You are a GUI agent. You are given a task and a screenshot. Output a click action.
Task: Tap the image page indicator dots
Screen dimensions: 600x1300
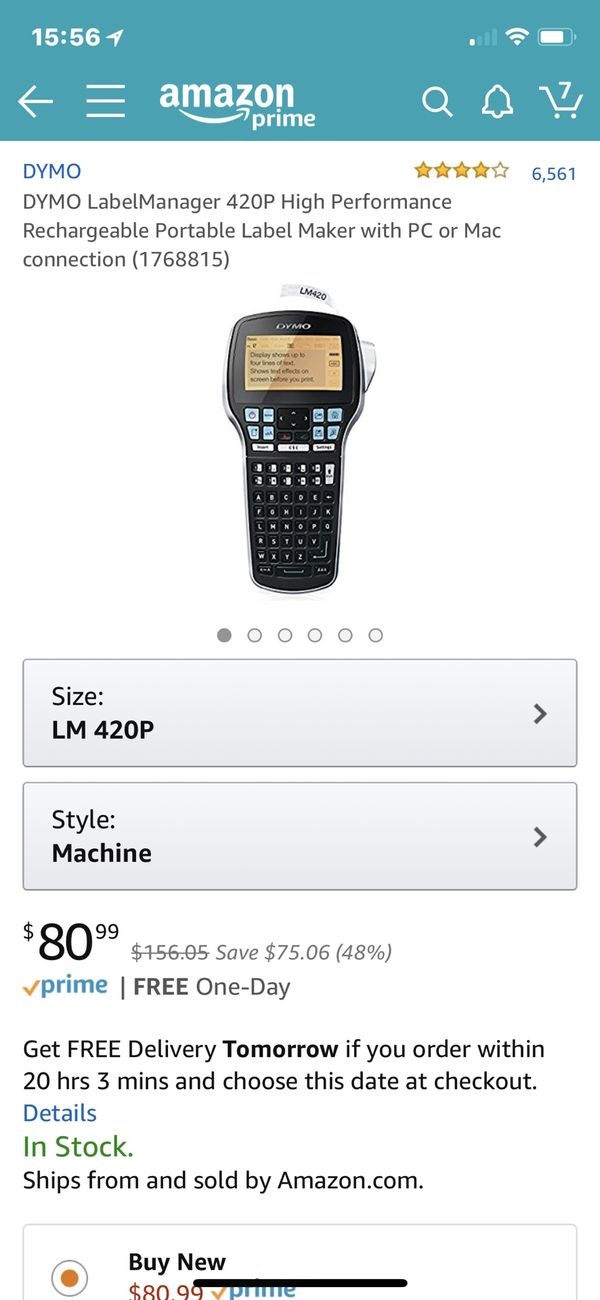[300, 635]
